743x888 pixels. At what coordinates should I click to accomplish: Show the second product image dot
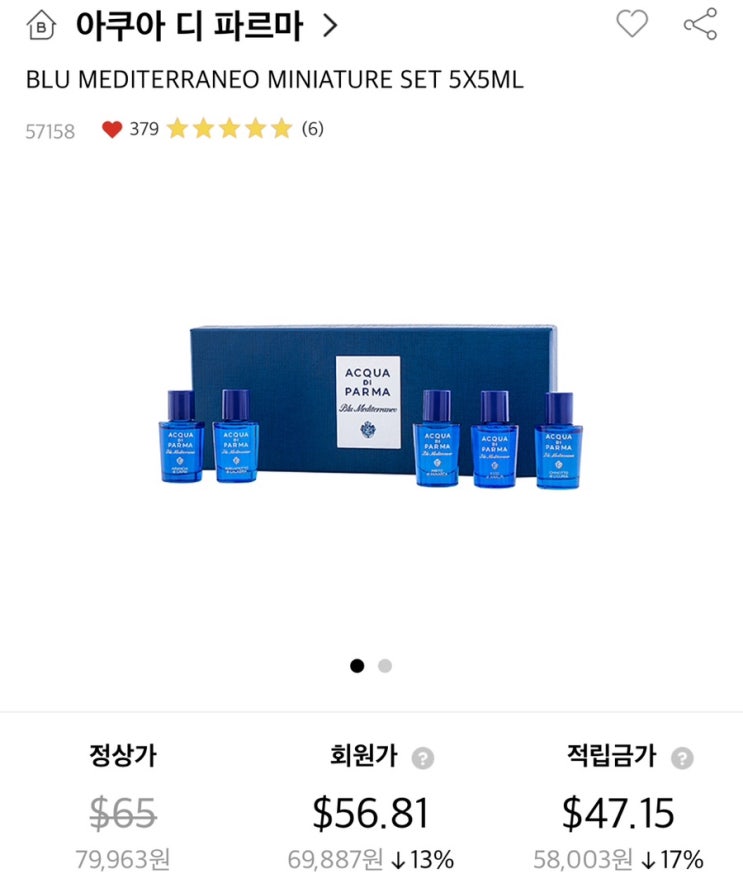click(x=385, y=666)
